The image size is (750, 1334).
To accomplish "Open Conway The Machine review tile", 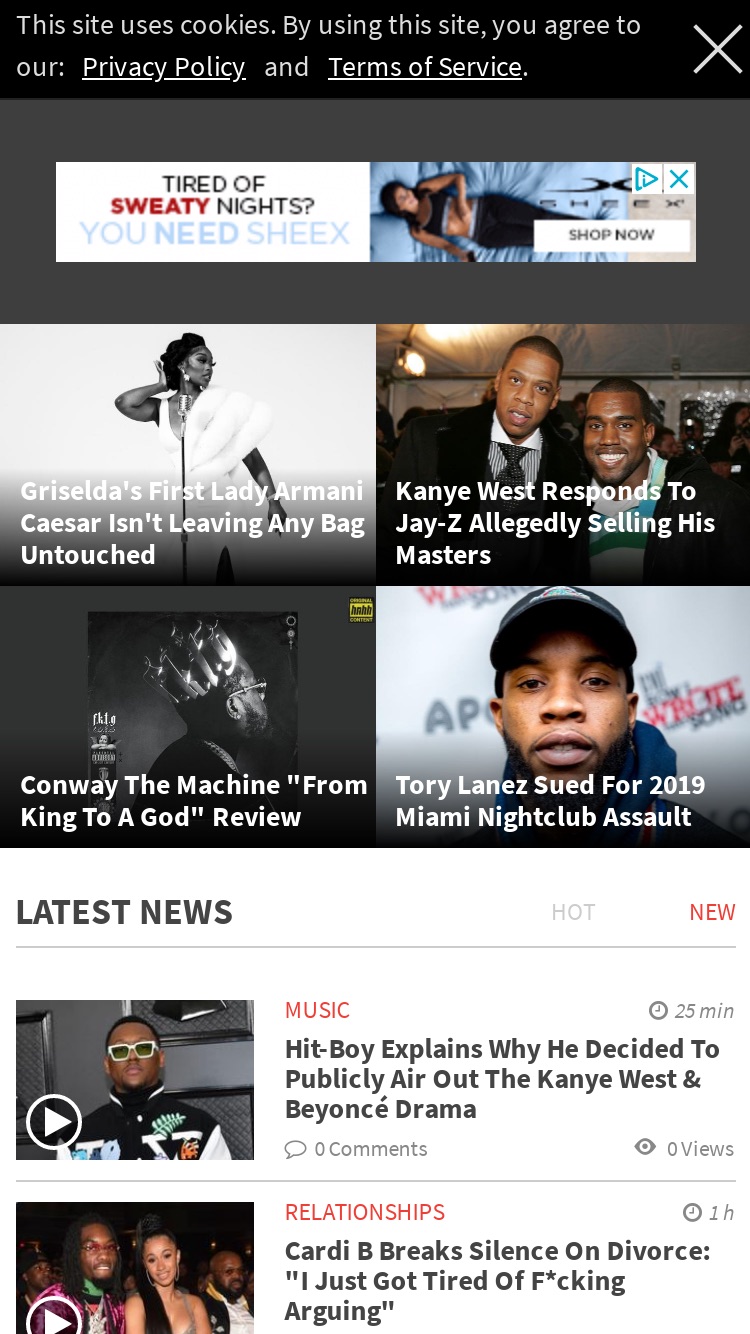I will click(x=188, y=717).
